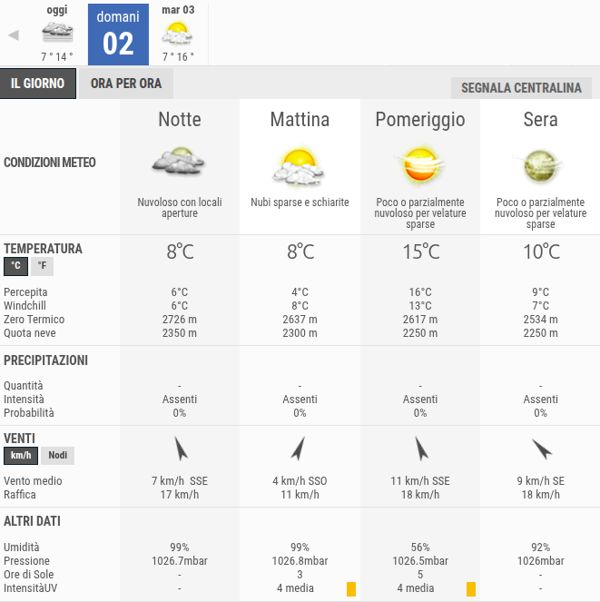This screenshot has width=600, height=602.
Task: Show temperature in Celsius
Action: pyautogui.click(x=16, y=266)
